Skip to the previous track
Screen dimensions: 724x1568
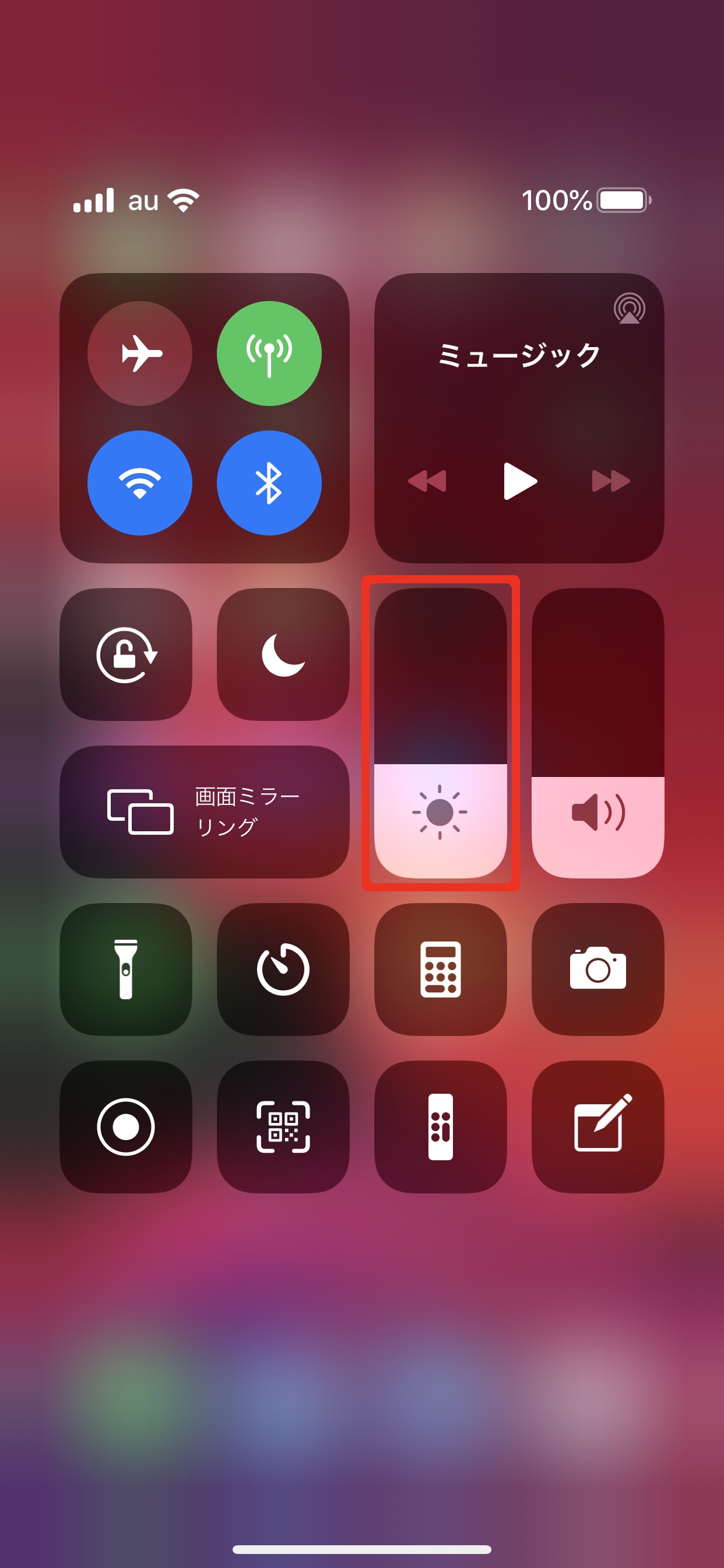(x=427, y=481)
